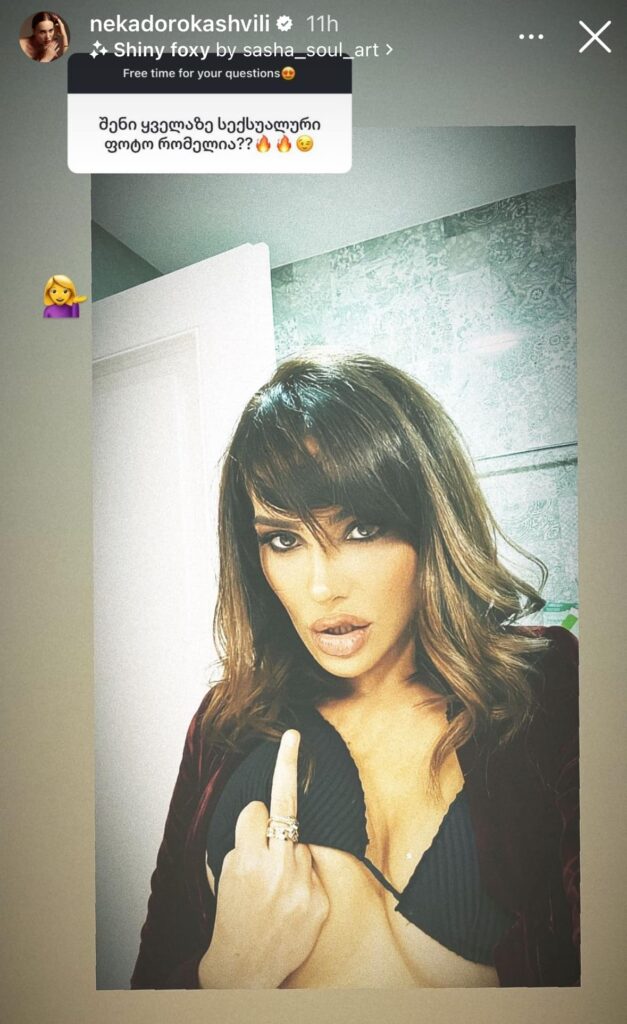
Task: Open nekadorokashvili's profile picture
Action: (44, 37)
